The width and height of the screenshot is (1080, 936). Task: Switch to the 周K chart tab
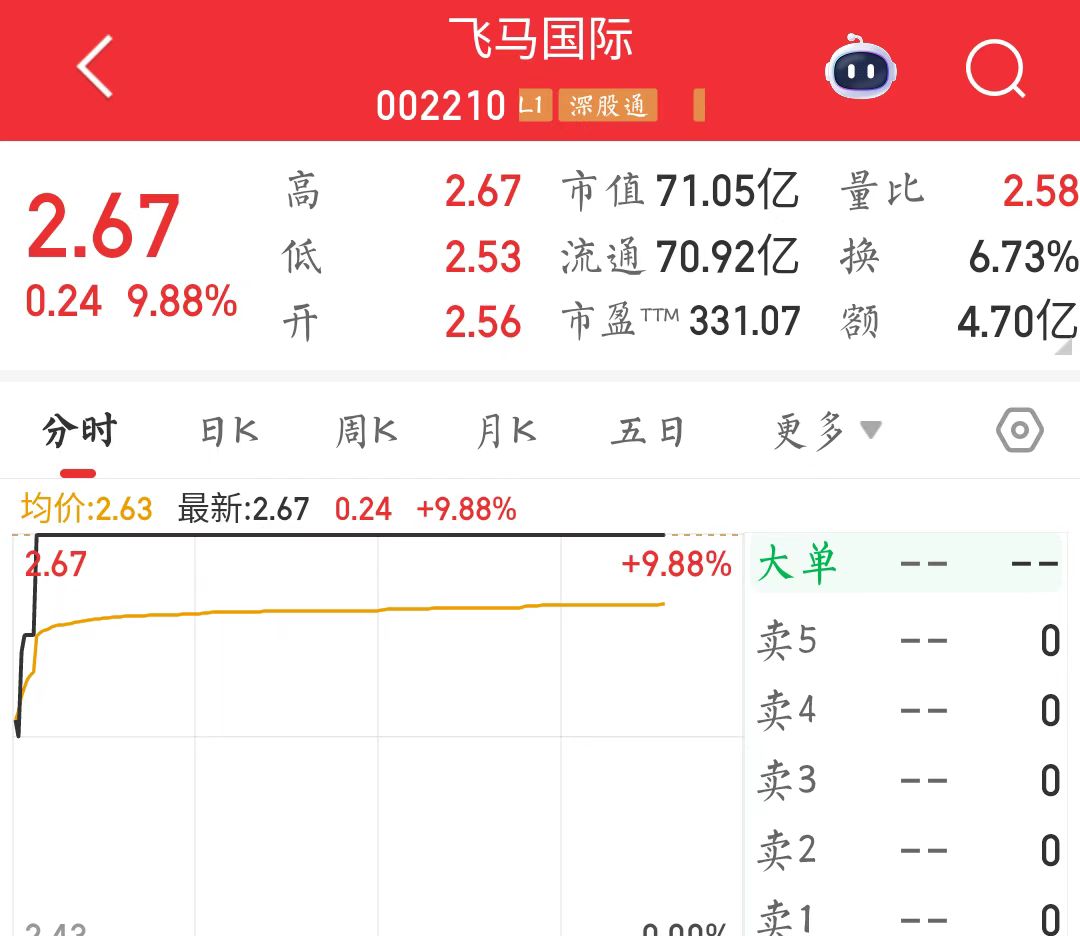click(366, 432)
